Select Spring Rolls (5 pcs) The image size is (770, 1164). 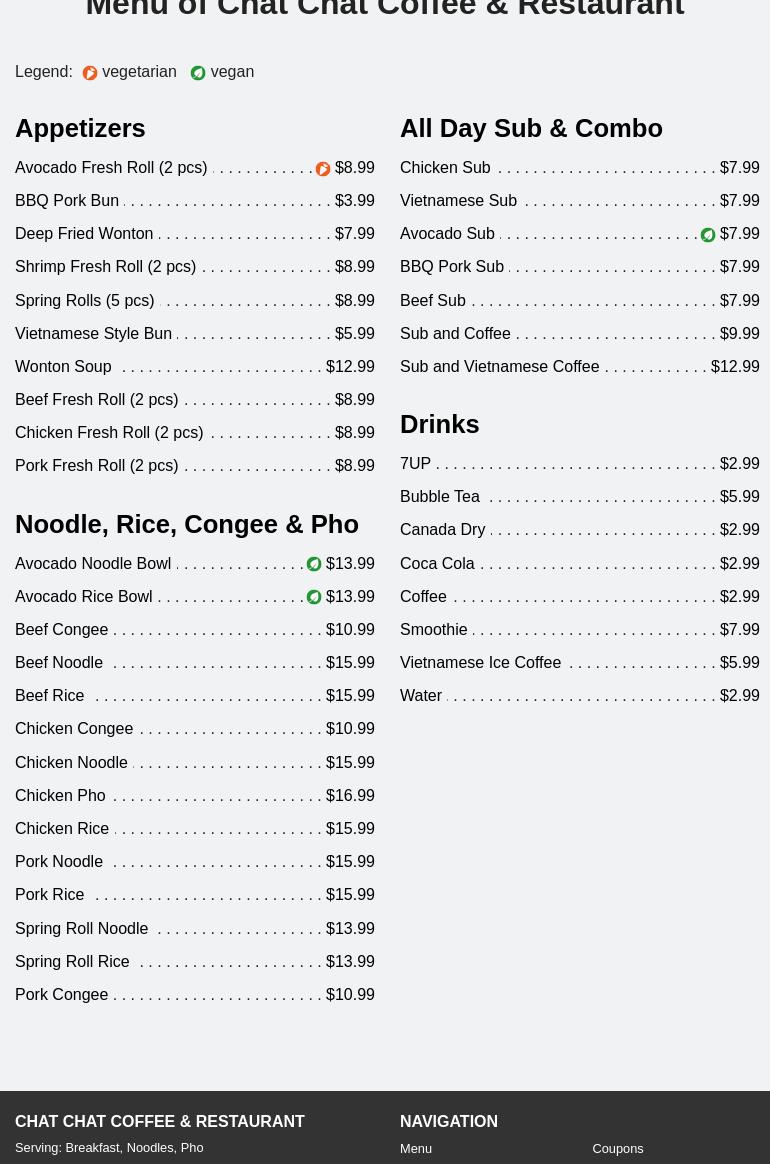tap(84, 300)
